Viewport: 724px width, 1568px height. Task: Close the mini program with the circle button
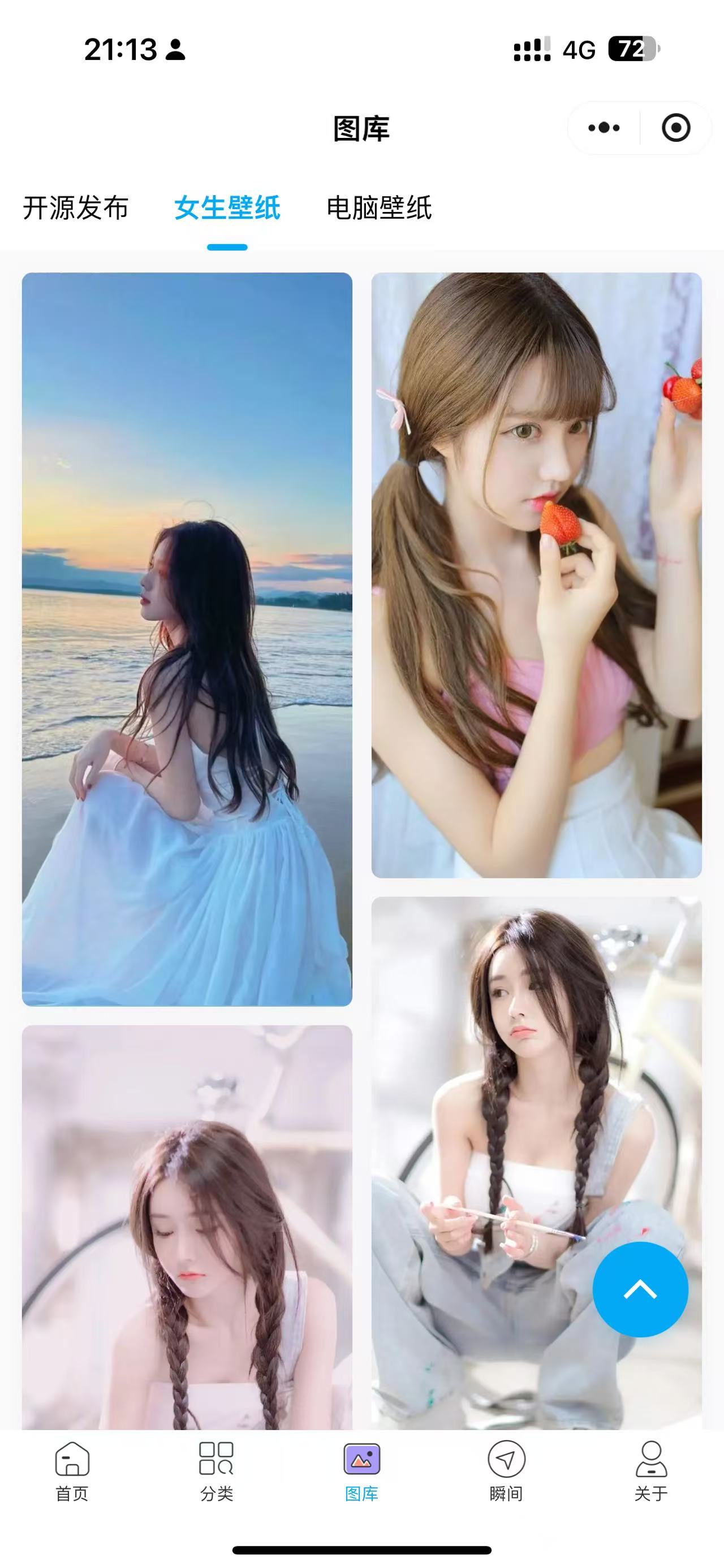pyautogui.click(x=676, y=128)
